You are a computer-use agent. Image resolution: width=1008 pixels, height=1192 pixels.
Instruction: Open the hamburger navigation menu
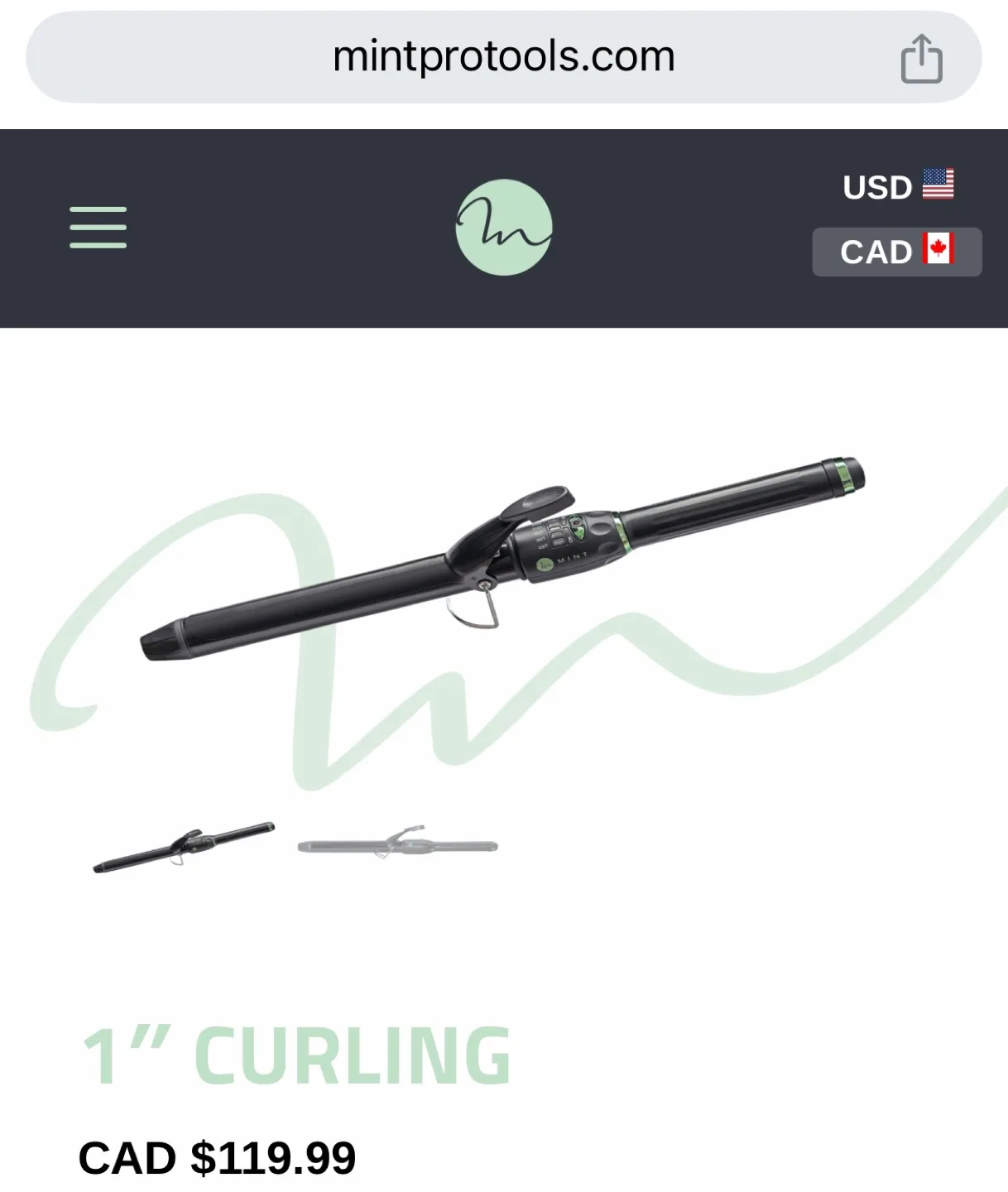click(97, 227)
